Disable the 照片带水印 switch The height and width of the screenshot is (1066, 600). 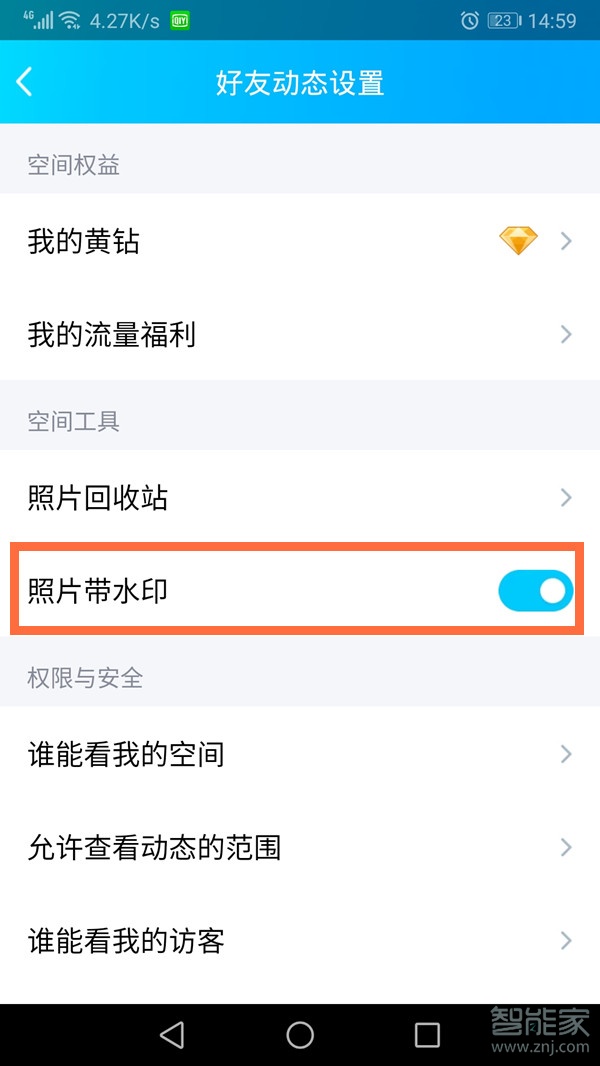tap(535, 591)
